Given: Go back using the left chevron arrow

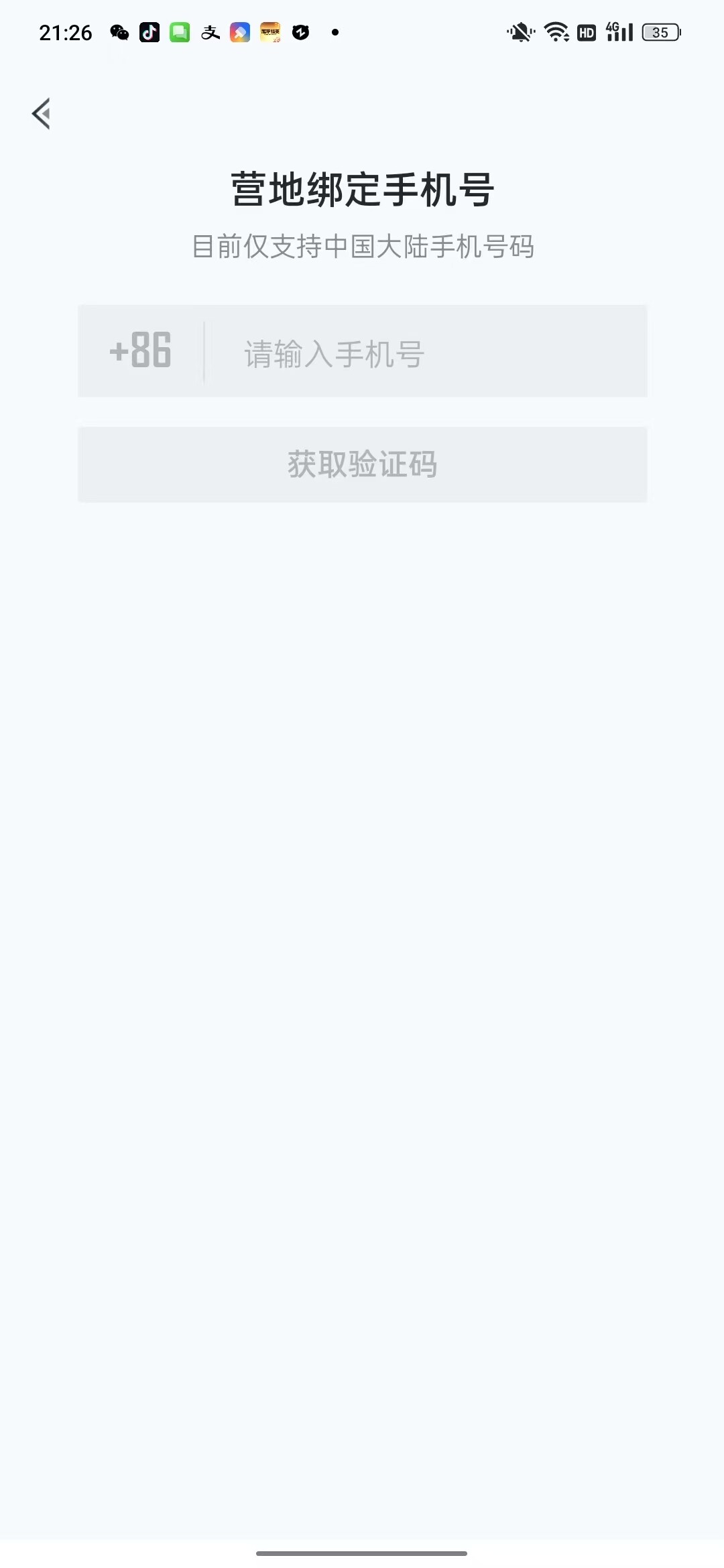Looking at the screenshot, I should coord(42,113).
